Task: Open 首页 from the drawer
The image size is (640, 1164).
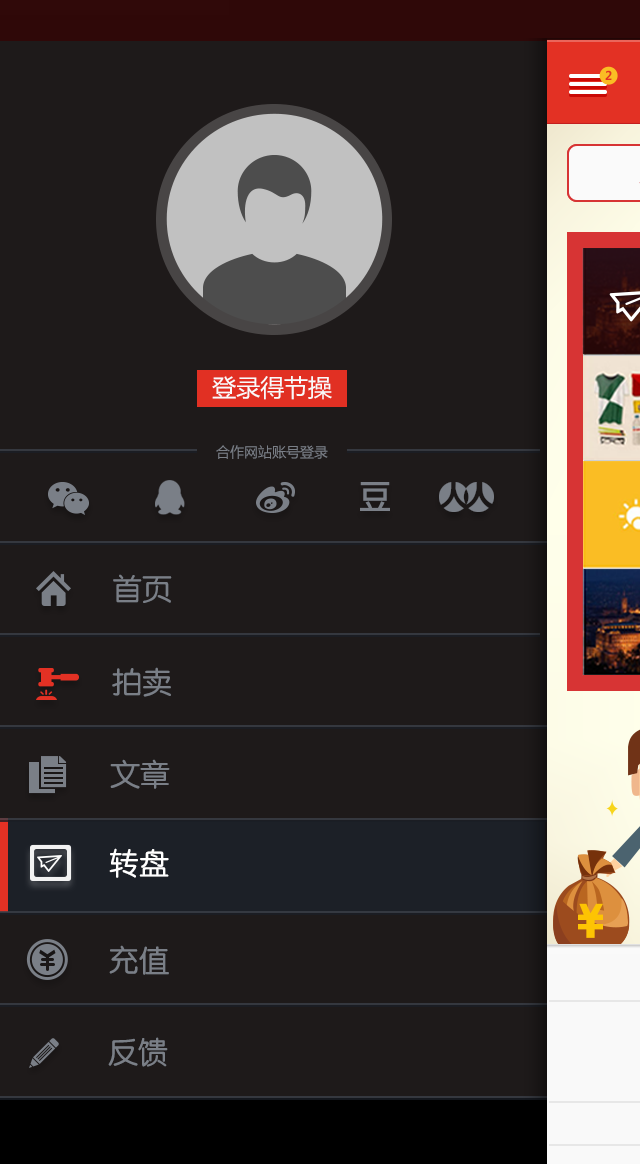Action: (270, 589)
